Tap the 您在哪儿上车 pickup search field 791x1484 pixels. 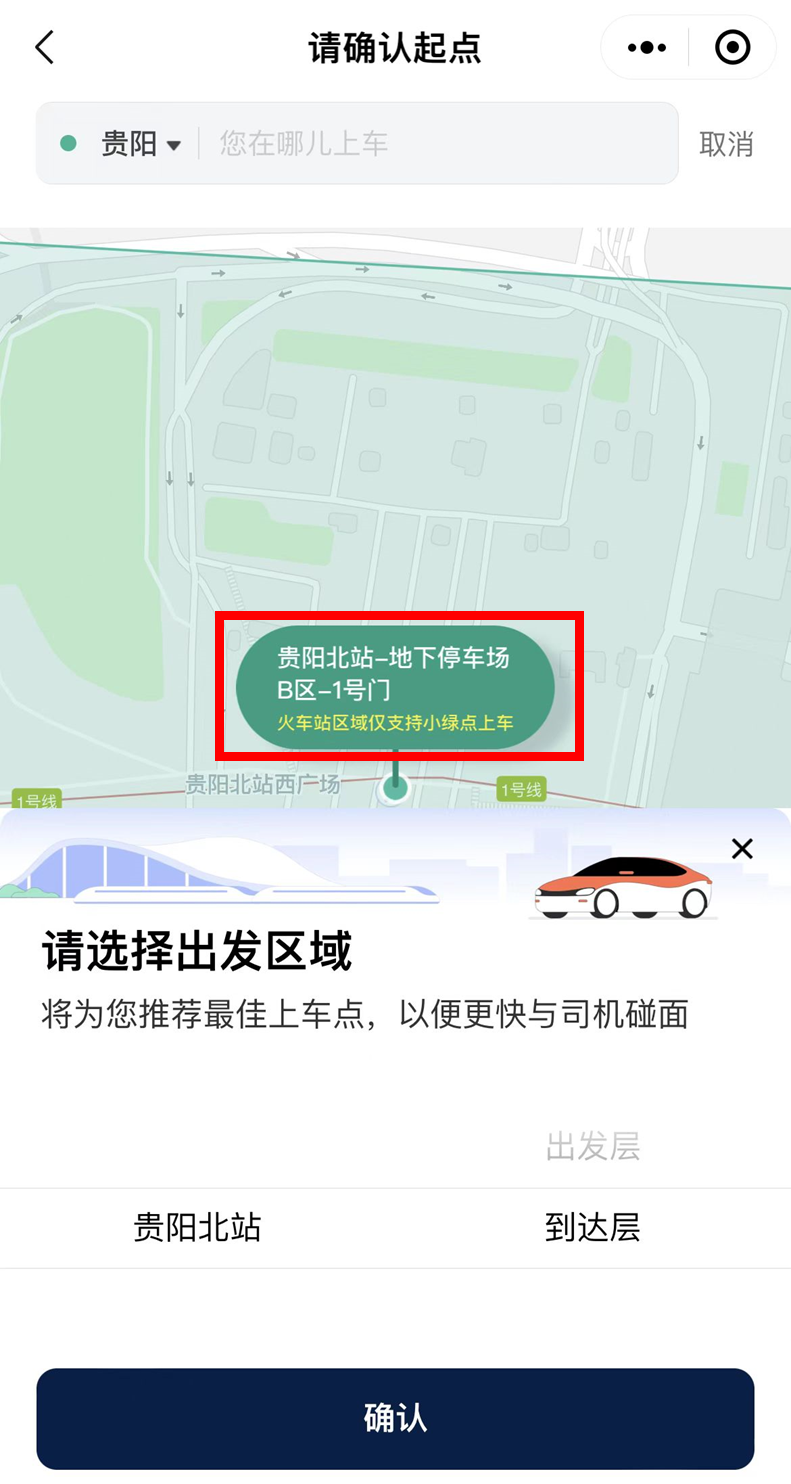pos(430,144)
